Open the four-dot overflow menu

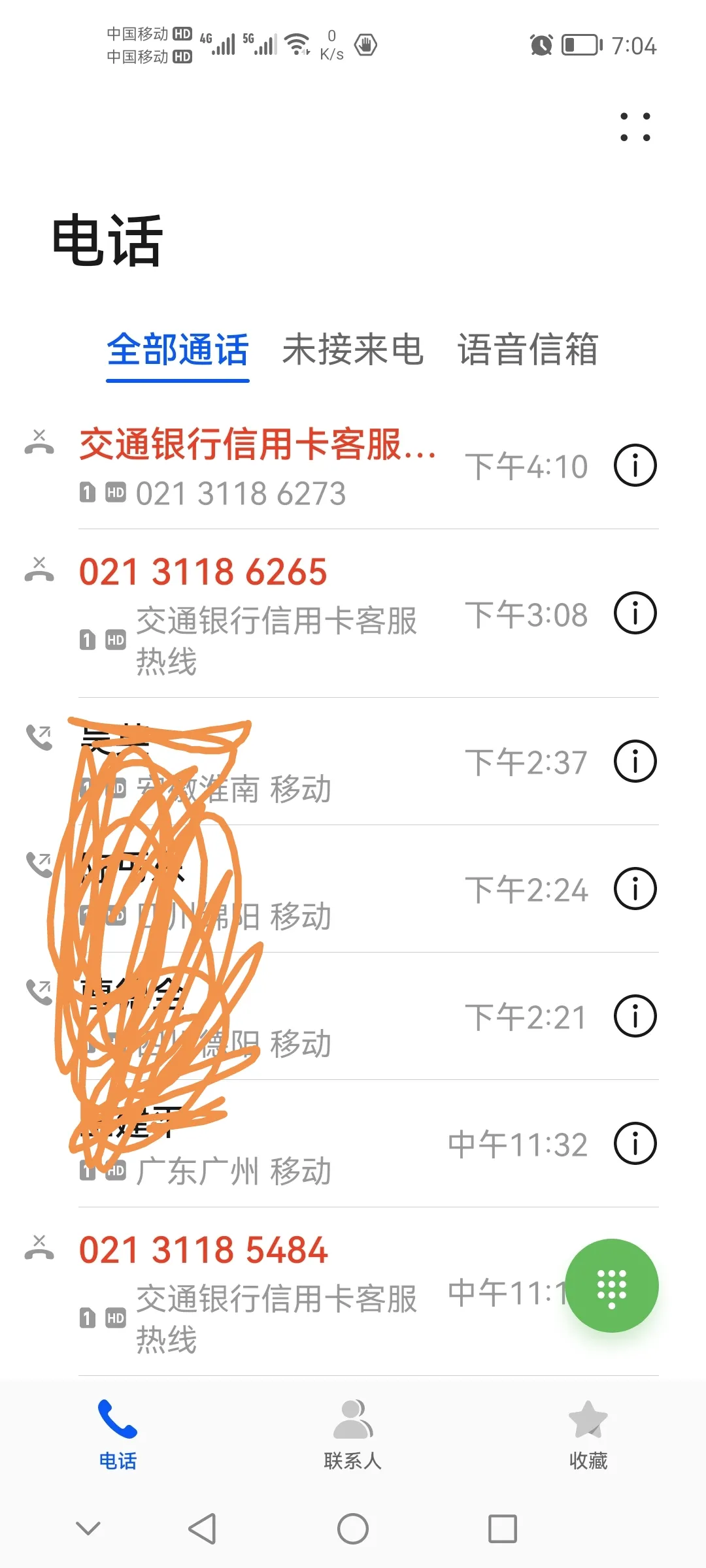click(x=635, y=127)
